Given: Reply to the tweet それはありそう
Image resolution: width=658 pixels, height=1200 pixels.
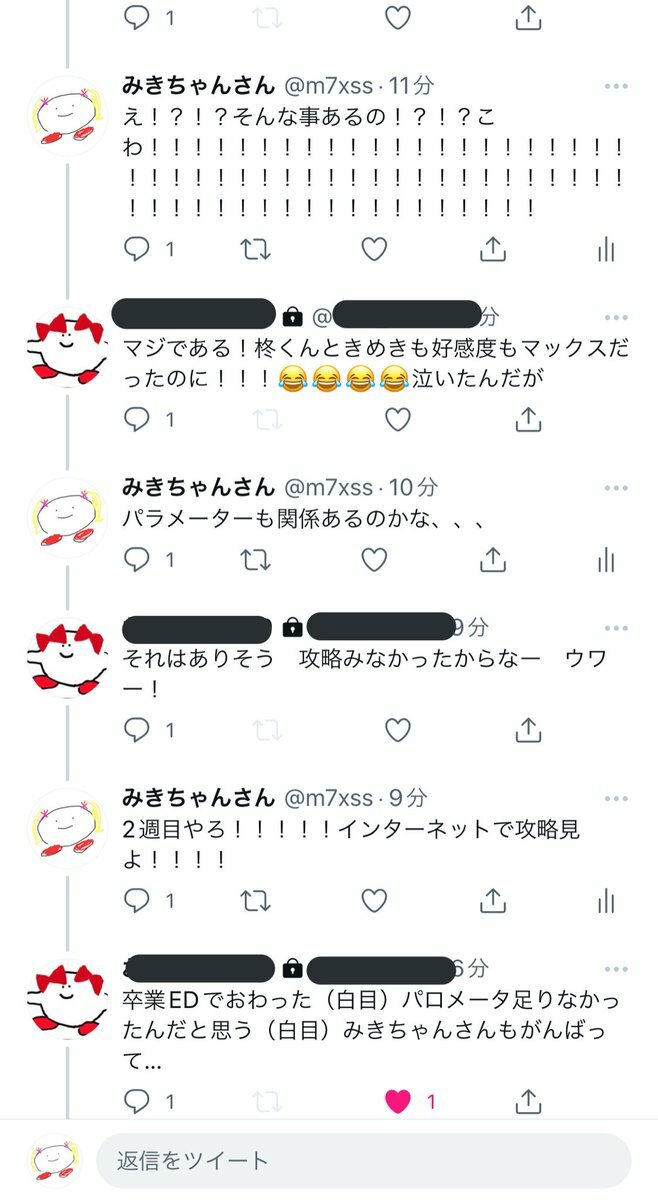Looking at the screenshot, I should coord(137,730).
